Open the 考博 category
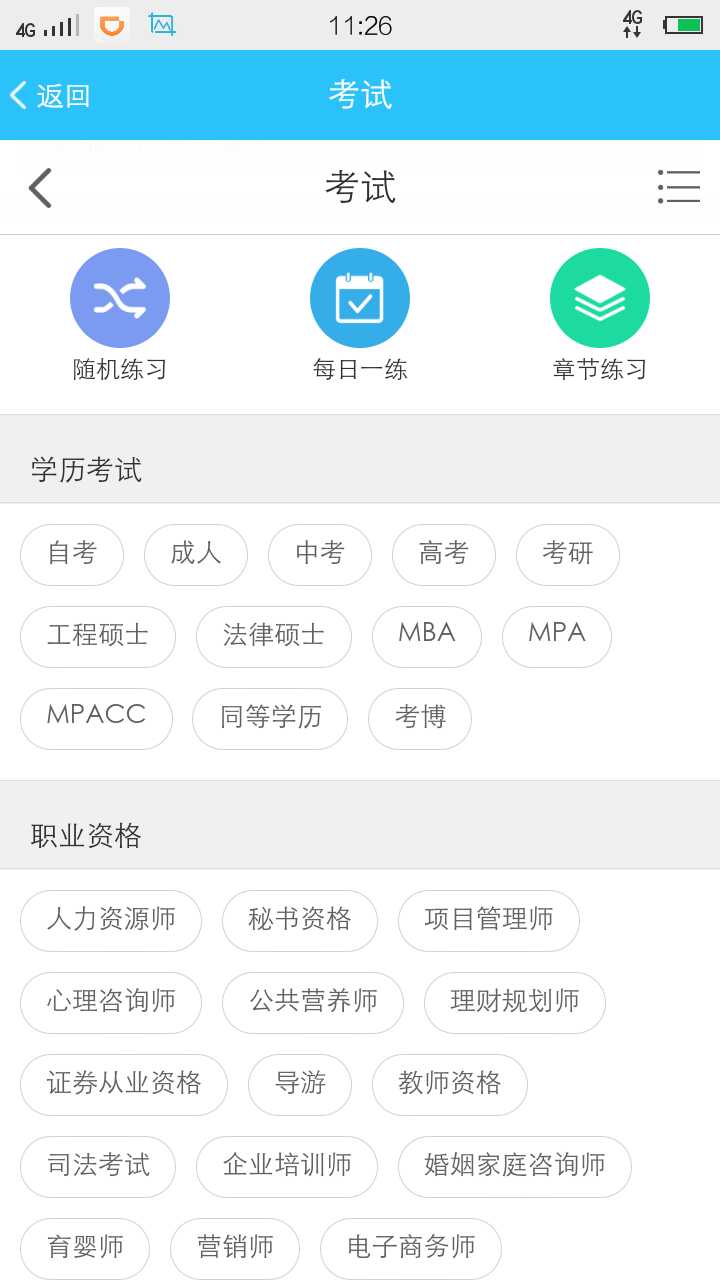The width and height of the screenshot is (720, 1280). tap(420, 719)
